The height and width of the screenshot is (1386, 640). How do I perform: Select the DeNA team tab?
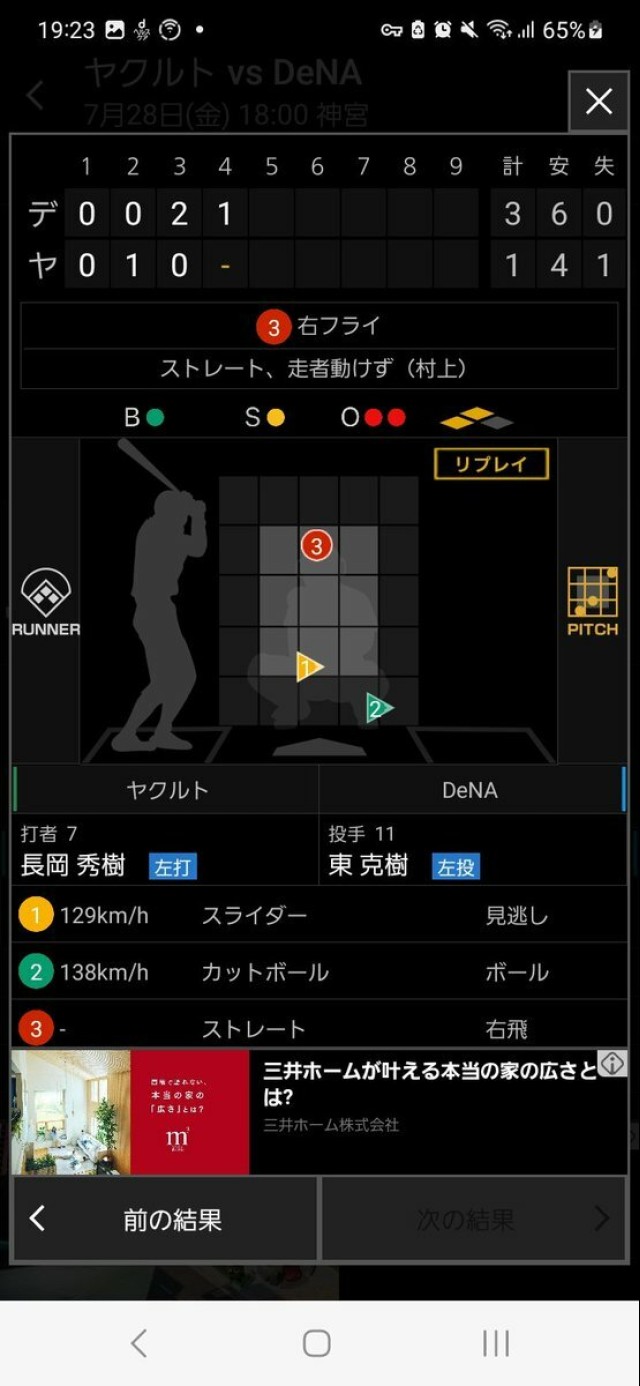470,790
